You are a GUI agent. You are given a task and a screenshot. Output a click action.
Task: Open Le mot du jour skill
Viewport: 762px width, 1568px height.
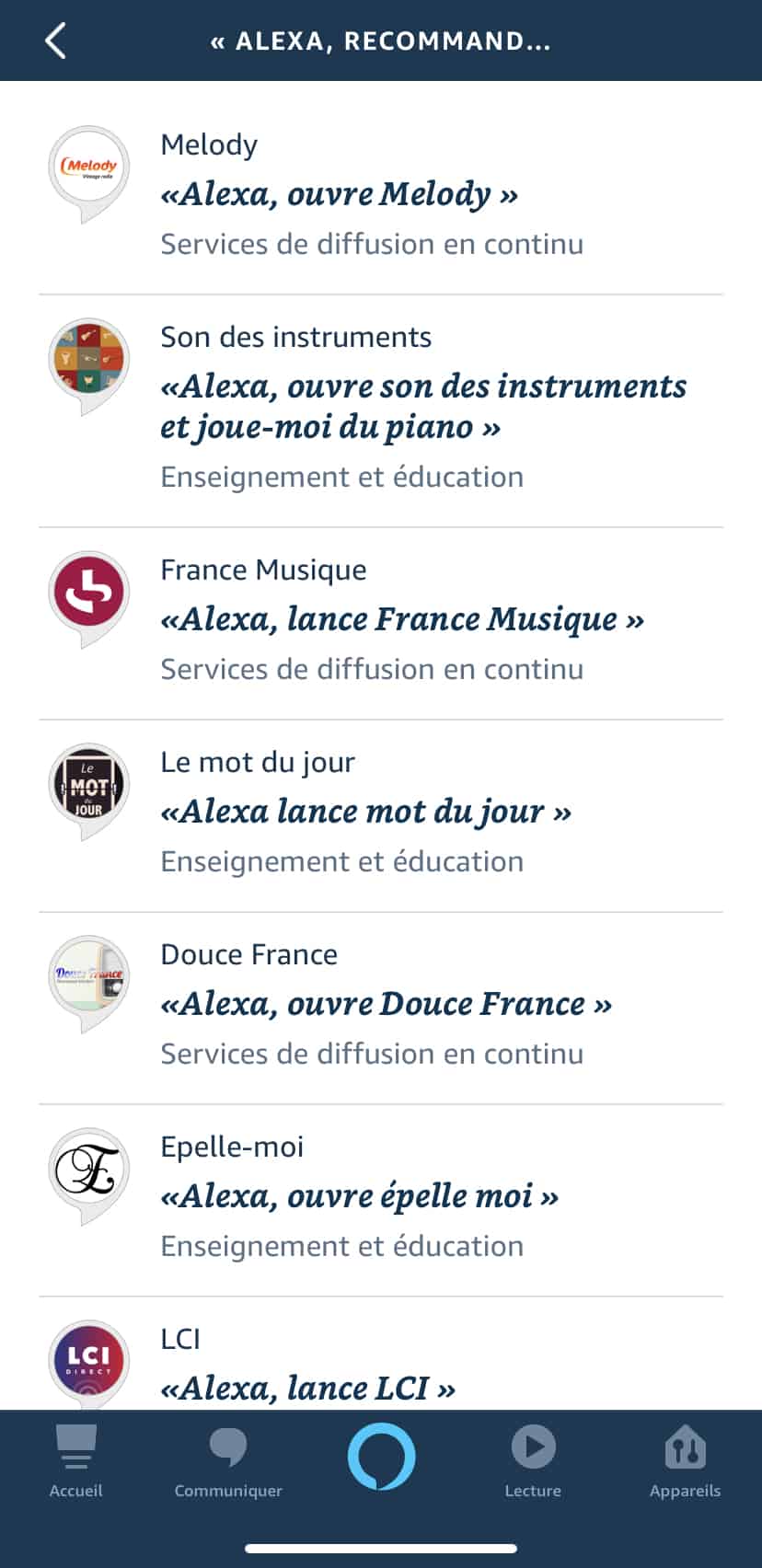point(372,812)
